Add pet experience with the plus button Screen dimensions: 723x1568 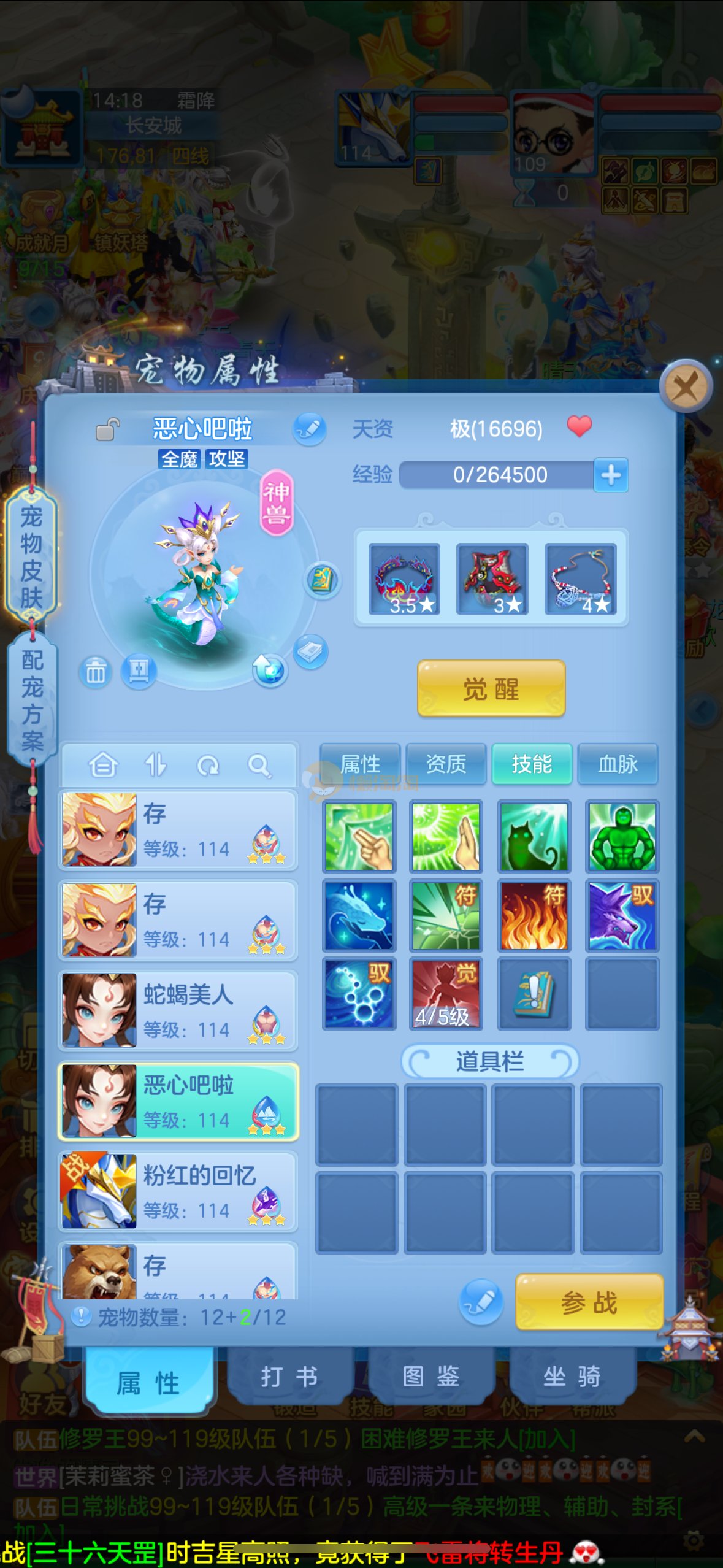[x=611, y=475]
